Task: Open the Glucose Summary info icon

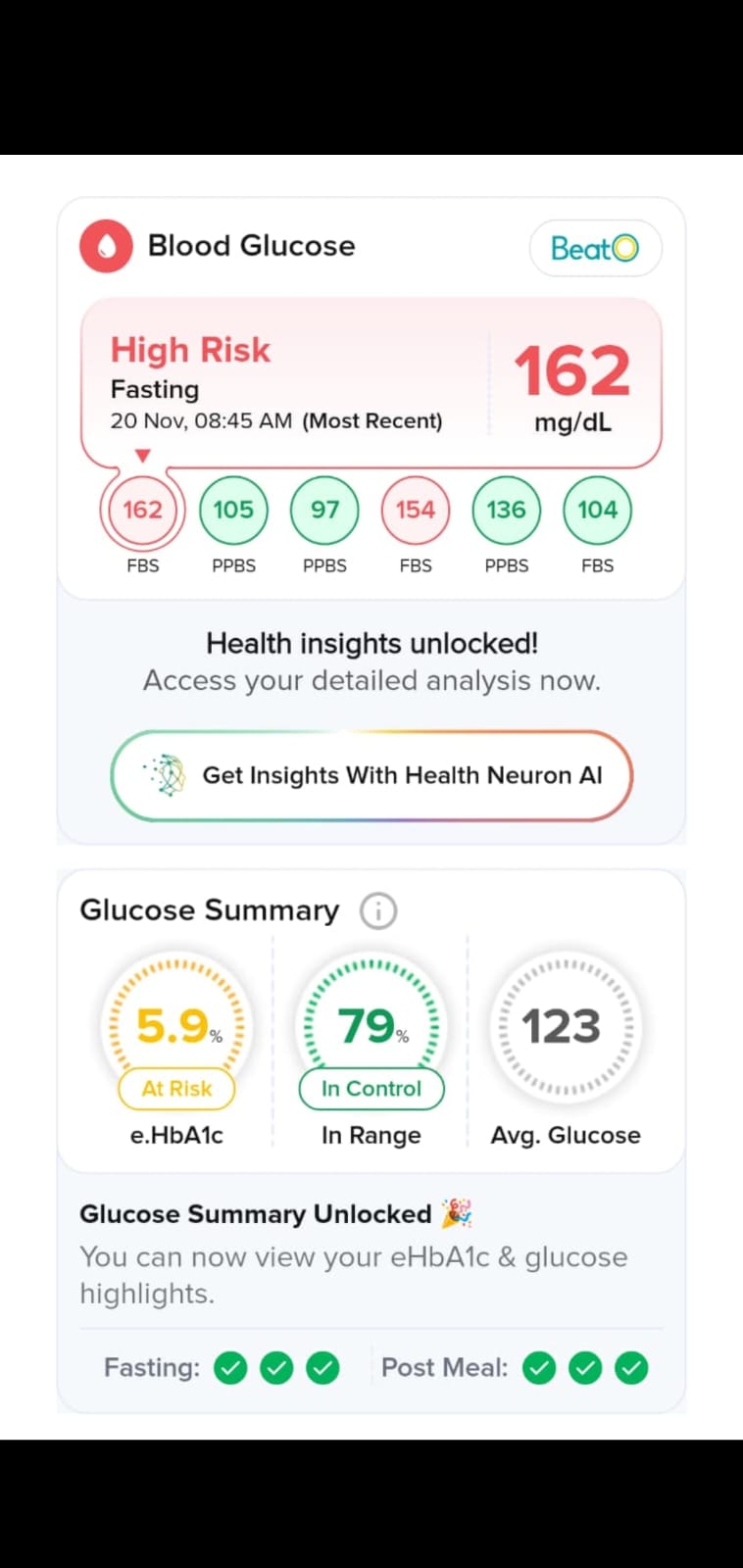Action: coord(378,910)
